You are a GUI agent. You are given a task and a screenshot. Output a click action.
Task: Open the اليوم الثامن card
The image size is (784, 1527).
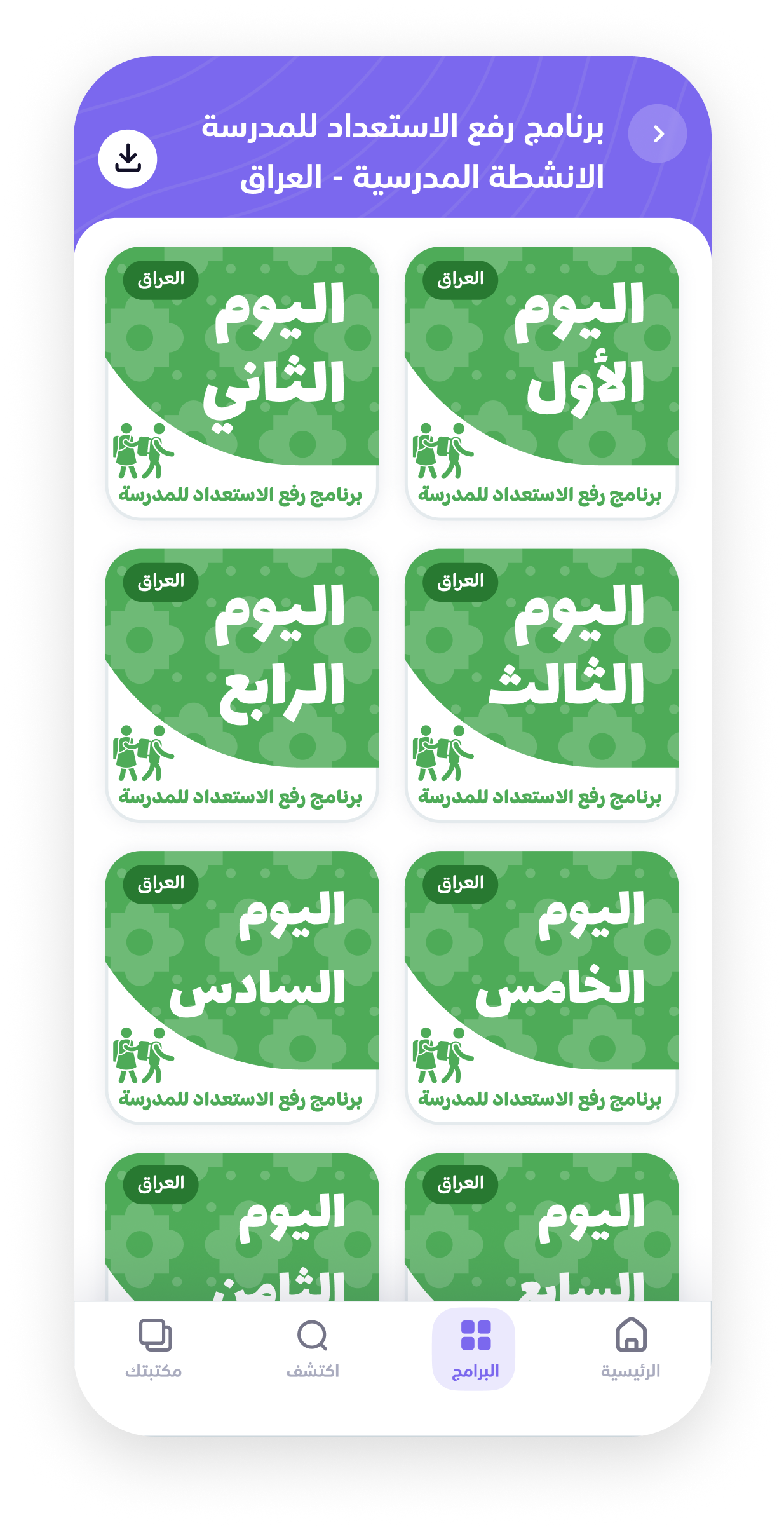click(x=242, y=1226)
